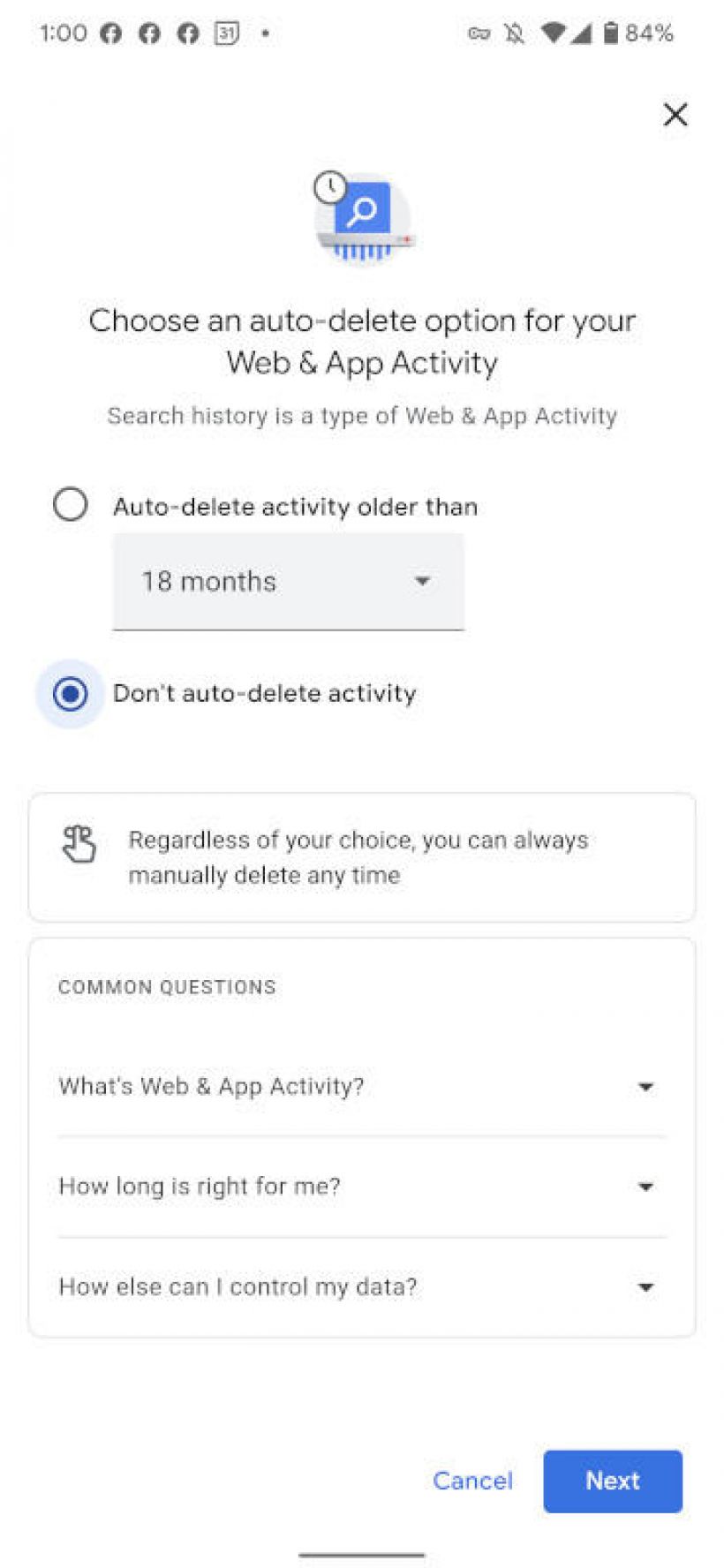Tap the Next button

click(612, 1481)
